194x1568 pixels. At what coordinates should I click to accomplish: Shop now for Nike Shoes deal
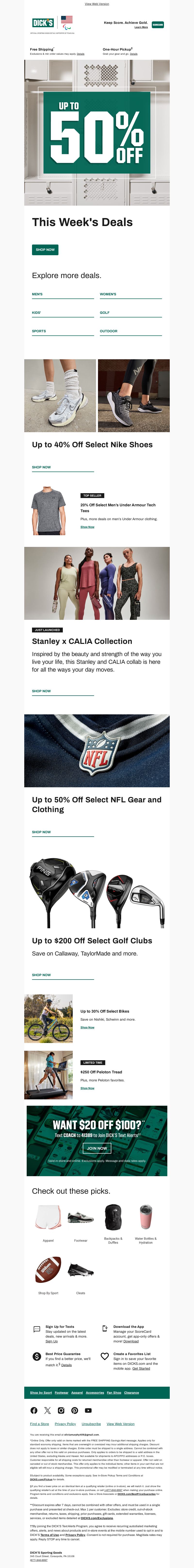point(41,467)
